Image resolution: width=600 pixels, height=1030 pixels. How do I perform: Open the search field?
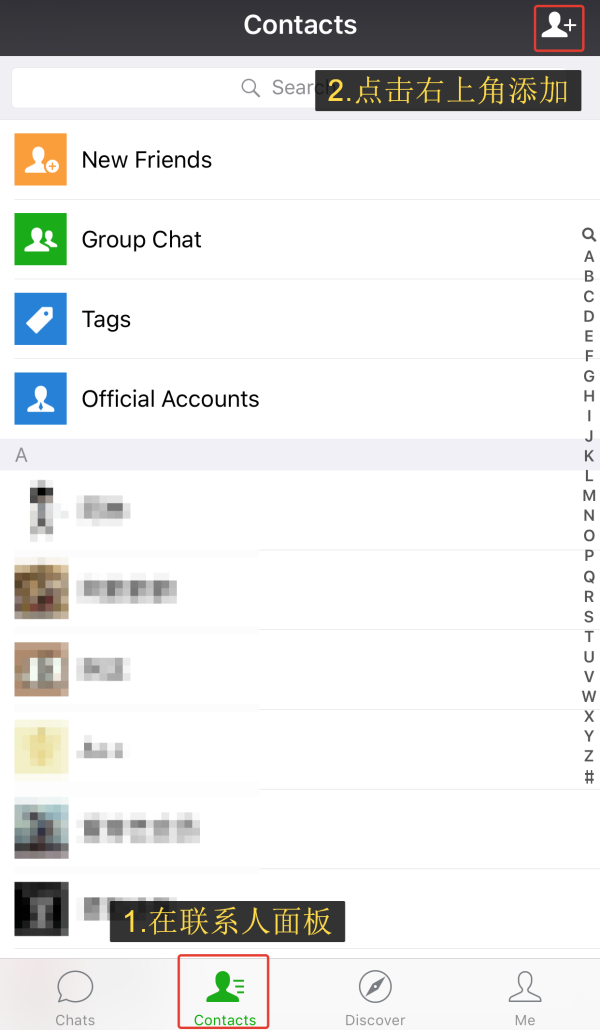click(x=300, y=87)
